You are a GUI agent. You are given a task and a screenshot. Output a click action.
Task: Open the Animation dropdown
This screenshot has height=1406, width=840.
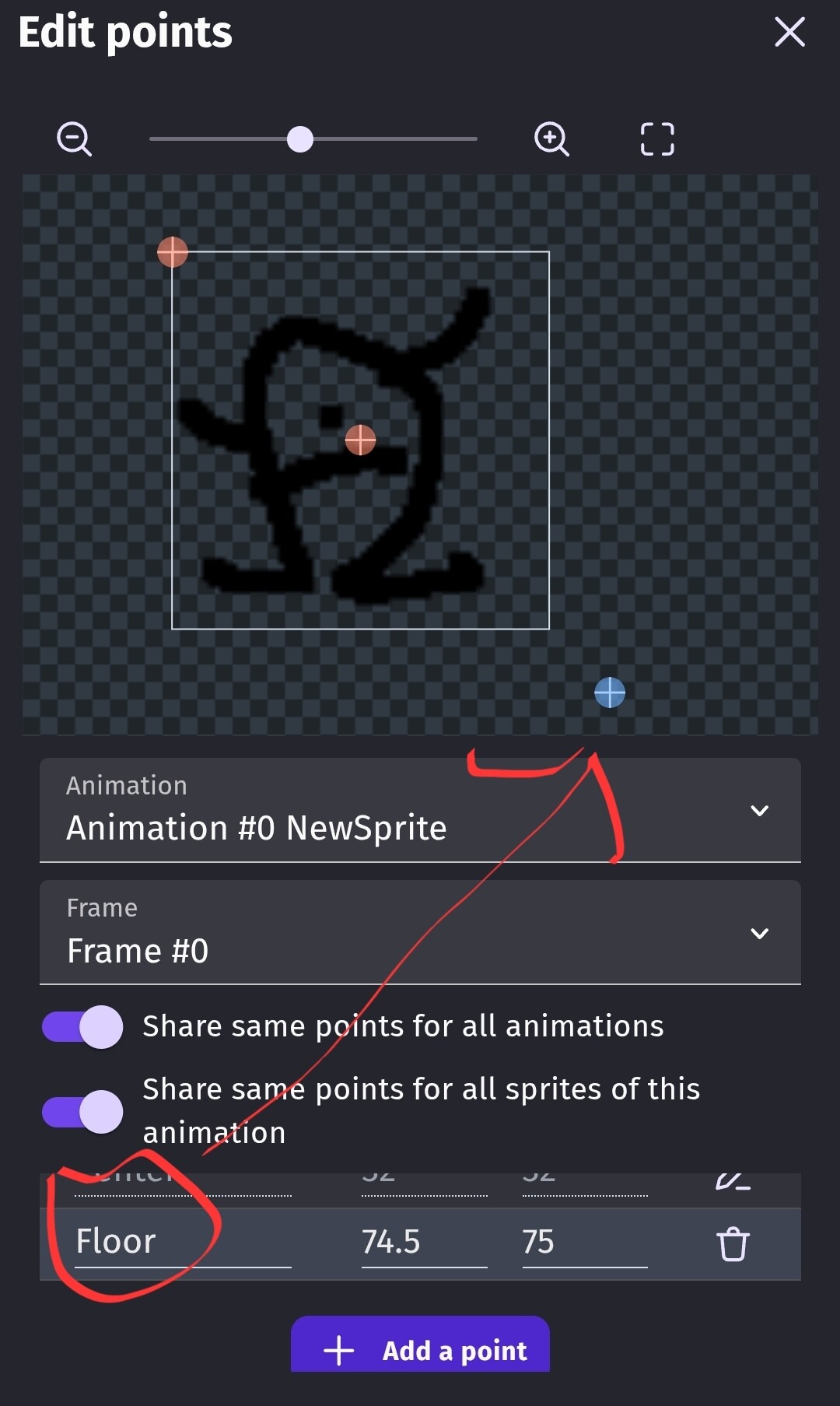(420, 811)
